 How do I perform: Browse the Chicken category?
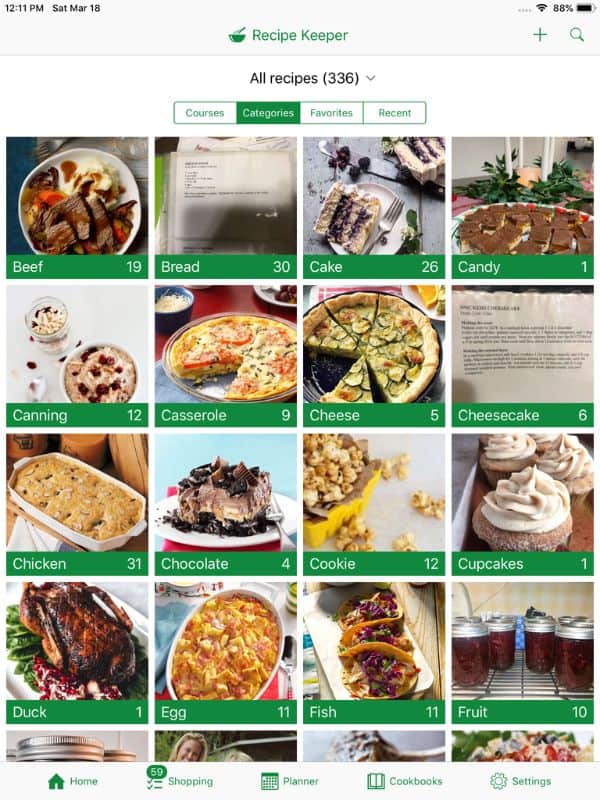(x=77, y=504)
